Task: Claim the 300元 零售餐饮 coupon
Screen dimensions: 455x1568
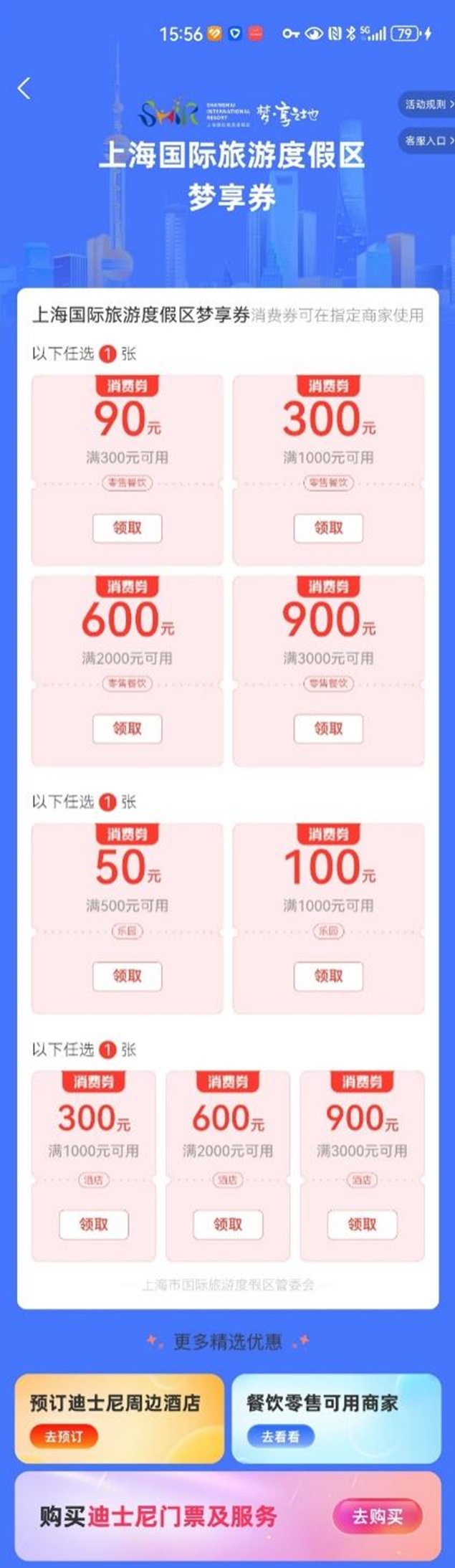Action: click(328, 528)
